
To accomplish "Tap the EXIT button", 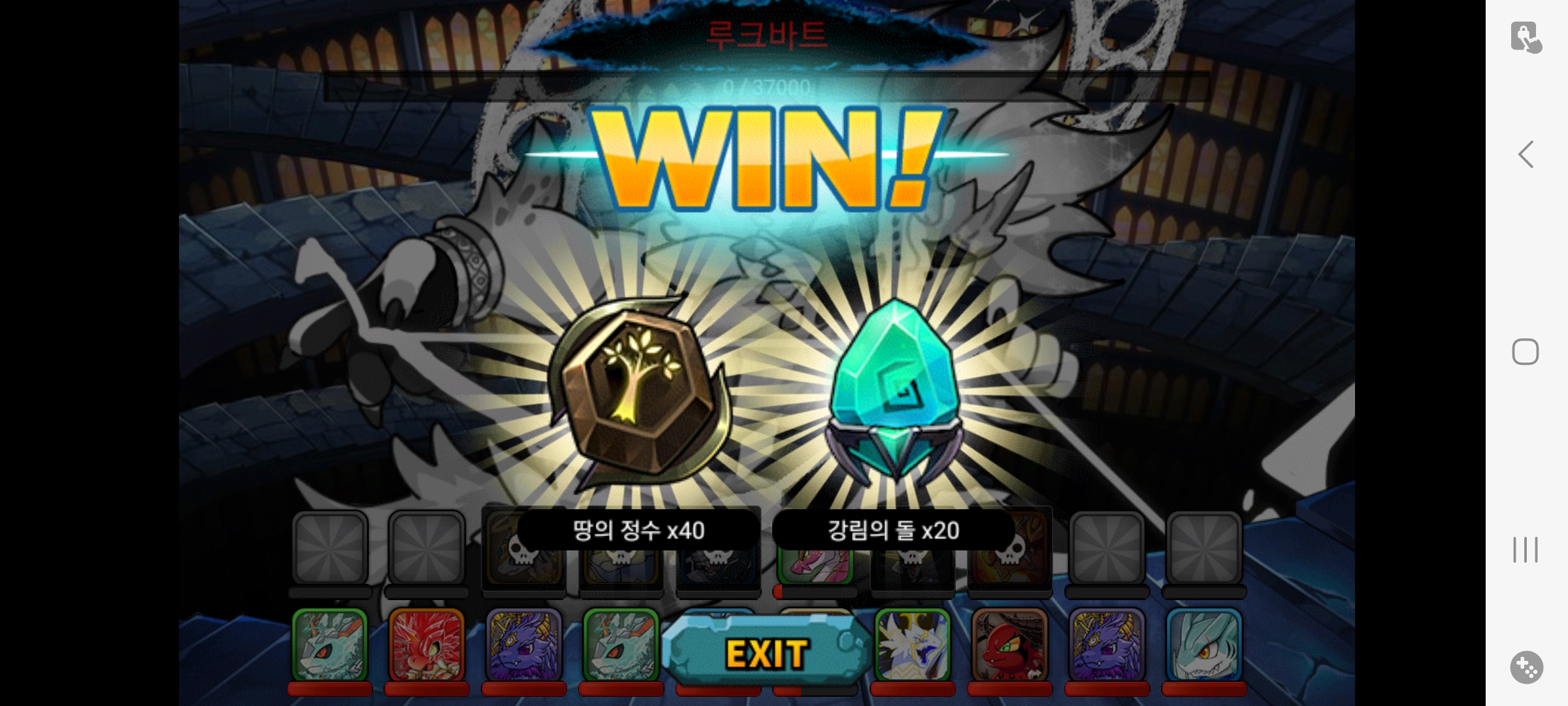I will click(x=766, y=653).
